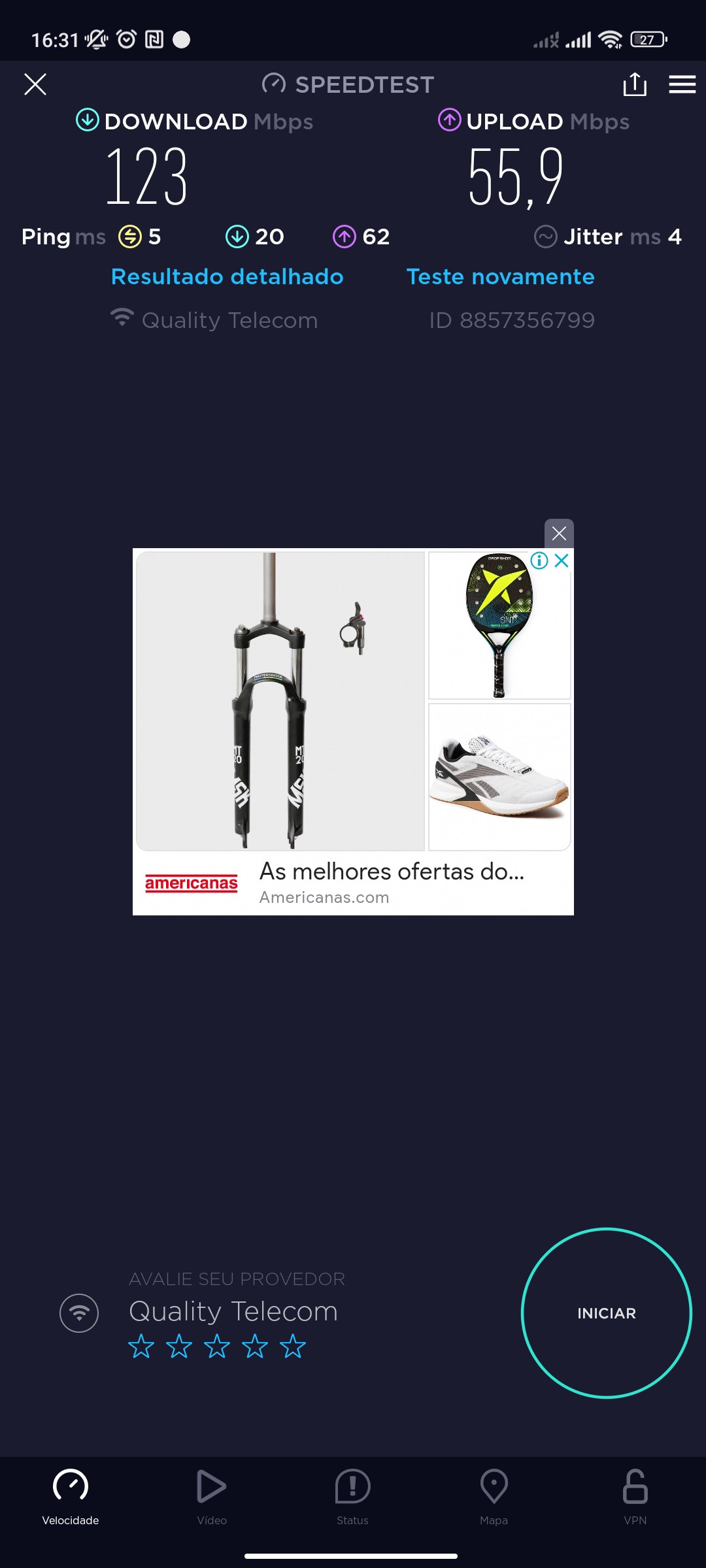Screen dimensions: 706x1568
Task: Tap Teste novamente to rerun test
Action: point(500,276)
